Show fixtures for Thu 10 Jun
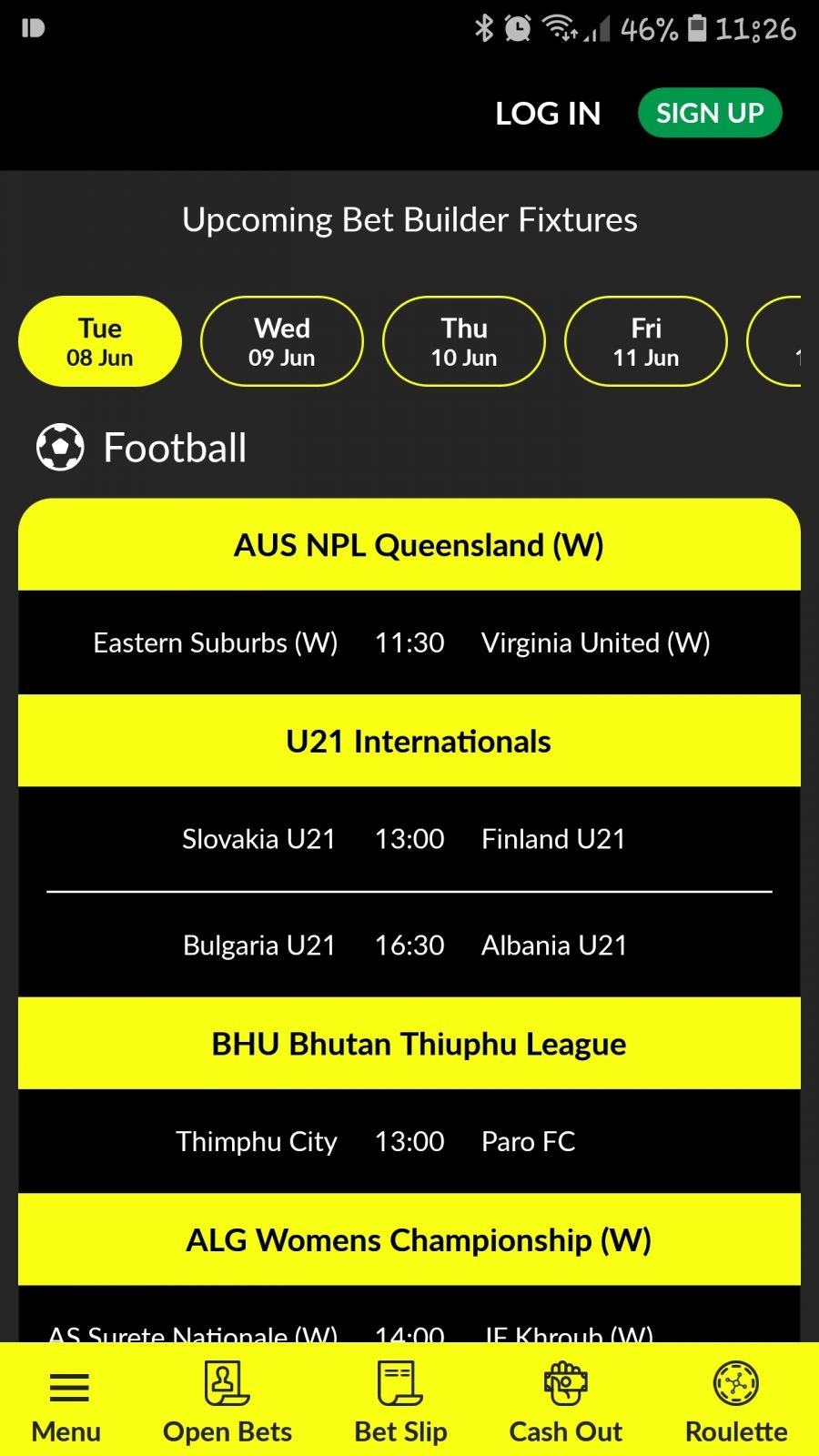The image size is (819, 1456). tap(464, 341)
